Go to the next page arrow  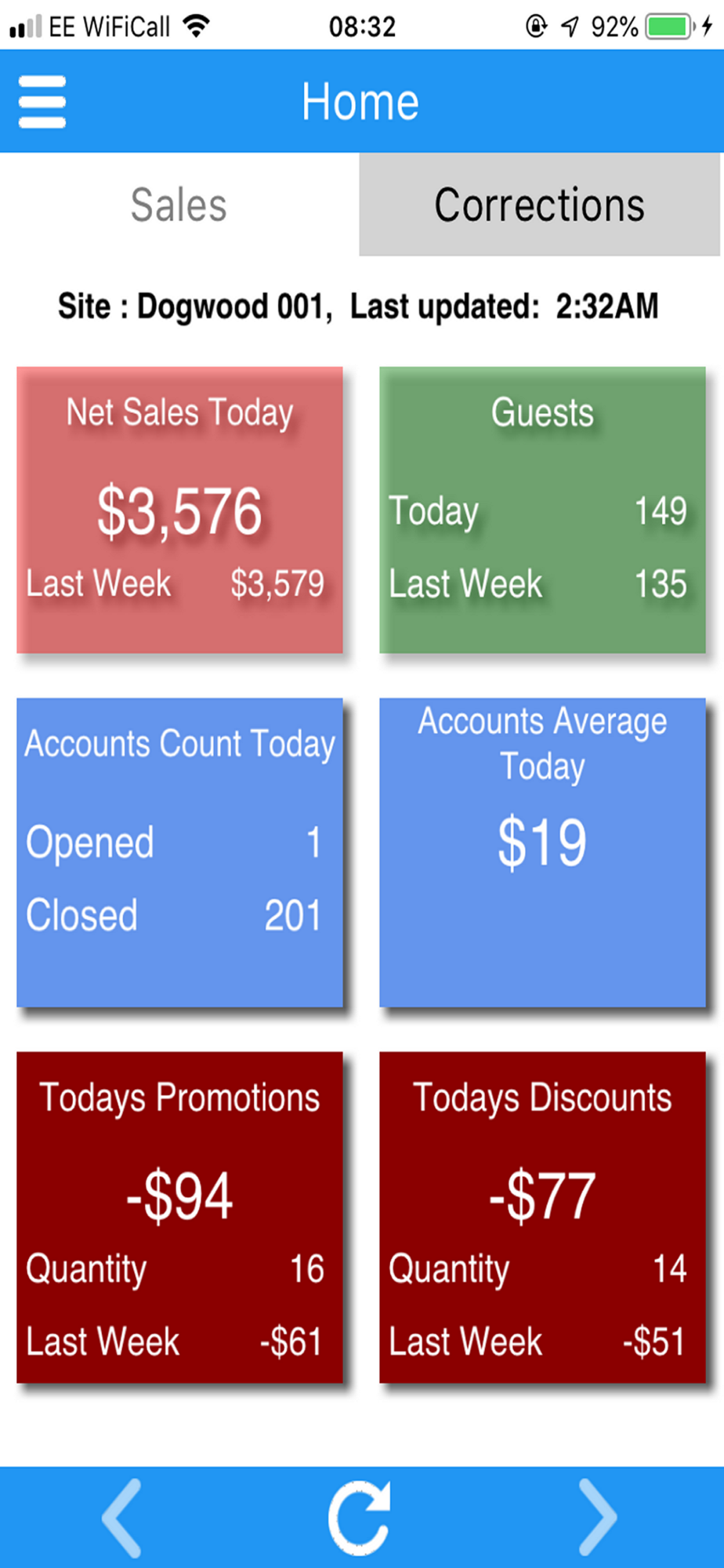597,1518
